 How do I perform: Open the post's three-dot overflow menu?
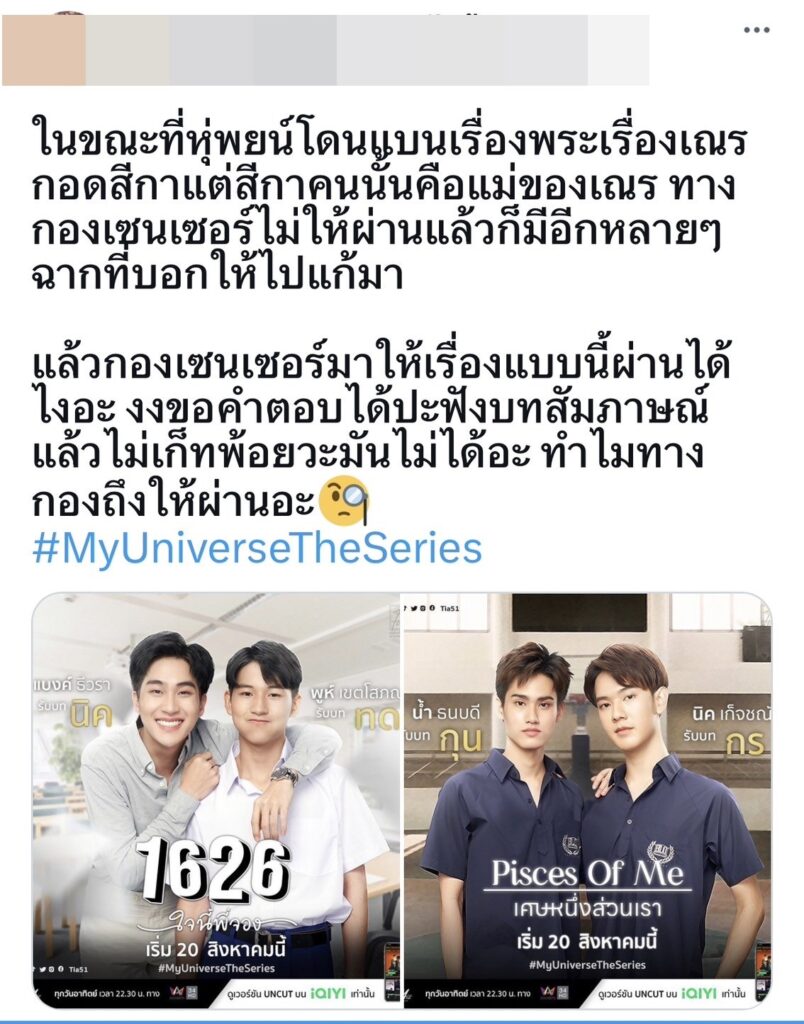pyautogui.click(x=756, y=31)
